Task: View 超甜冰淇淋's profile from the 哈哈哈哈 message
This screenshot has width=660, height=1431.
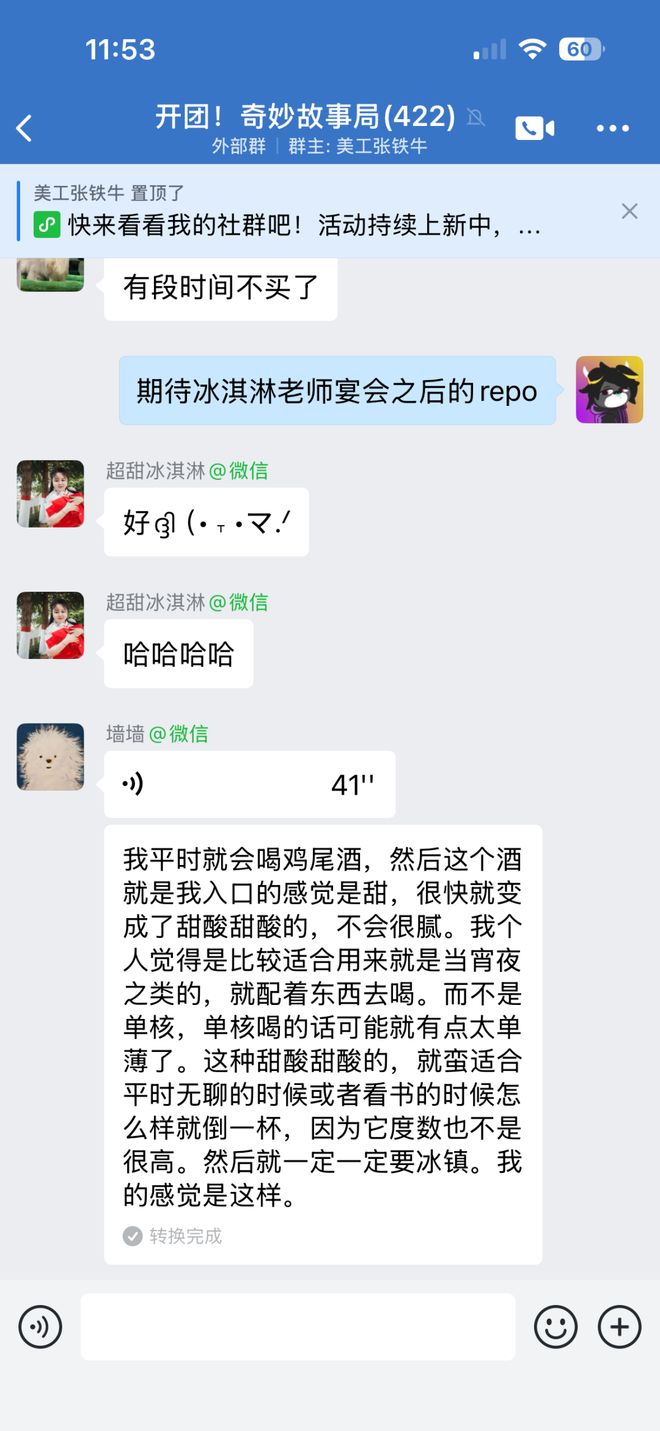Action: (50, 625)
